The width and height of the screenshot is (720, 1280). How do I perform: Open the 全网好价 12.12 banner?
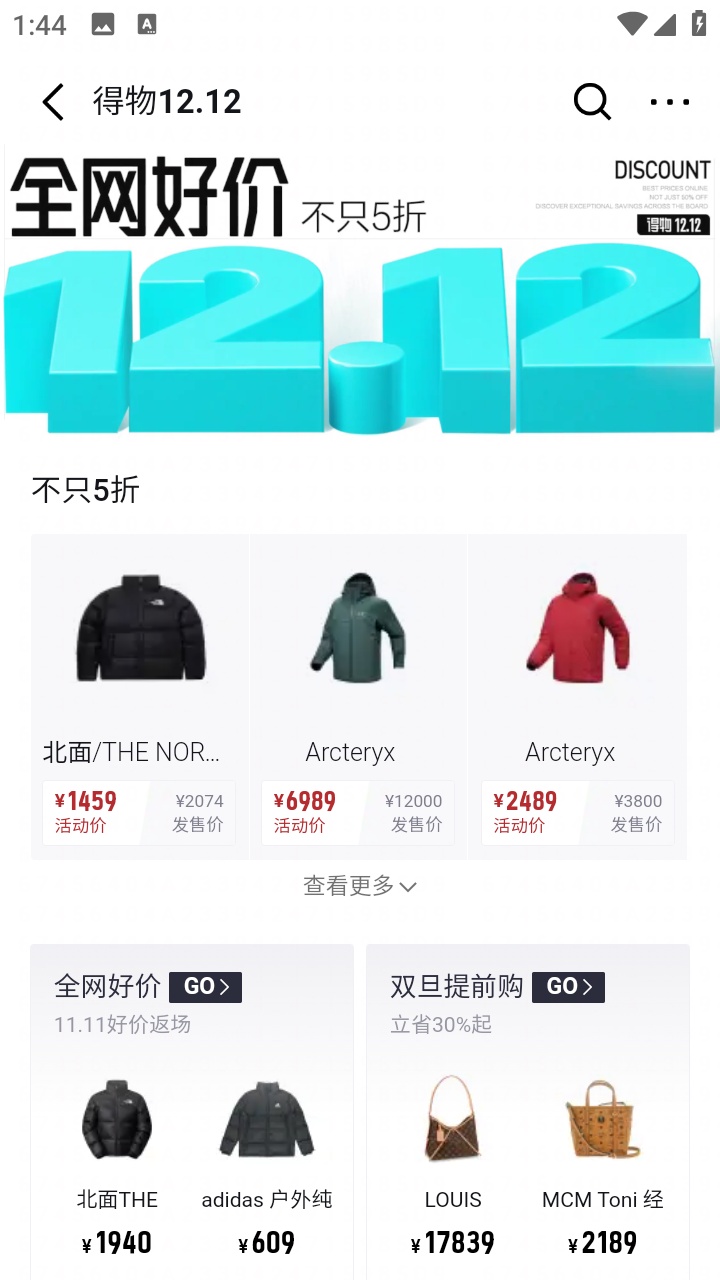360,290
